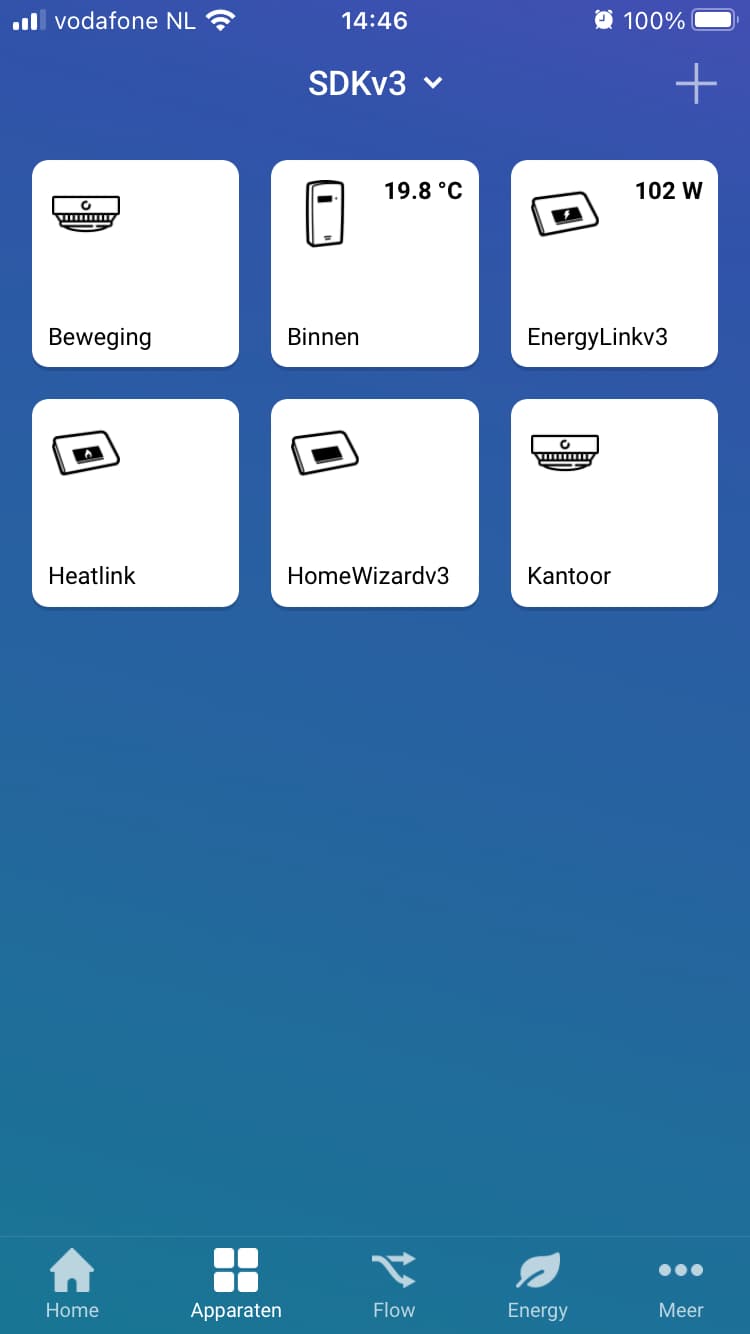Screen dimensions: 750x1334
Task: Select the Apparaten tab
Action: (x=236, y=1284)
